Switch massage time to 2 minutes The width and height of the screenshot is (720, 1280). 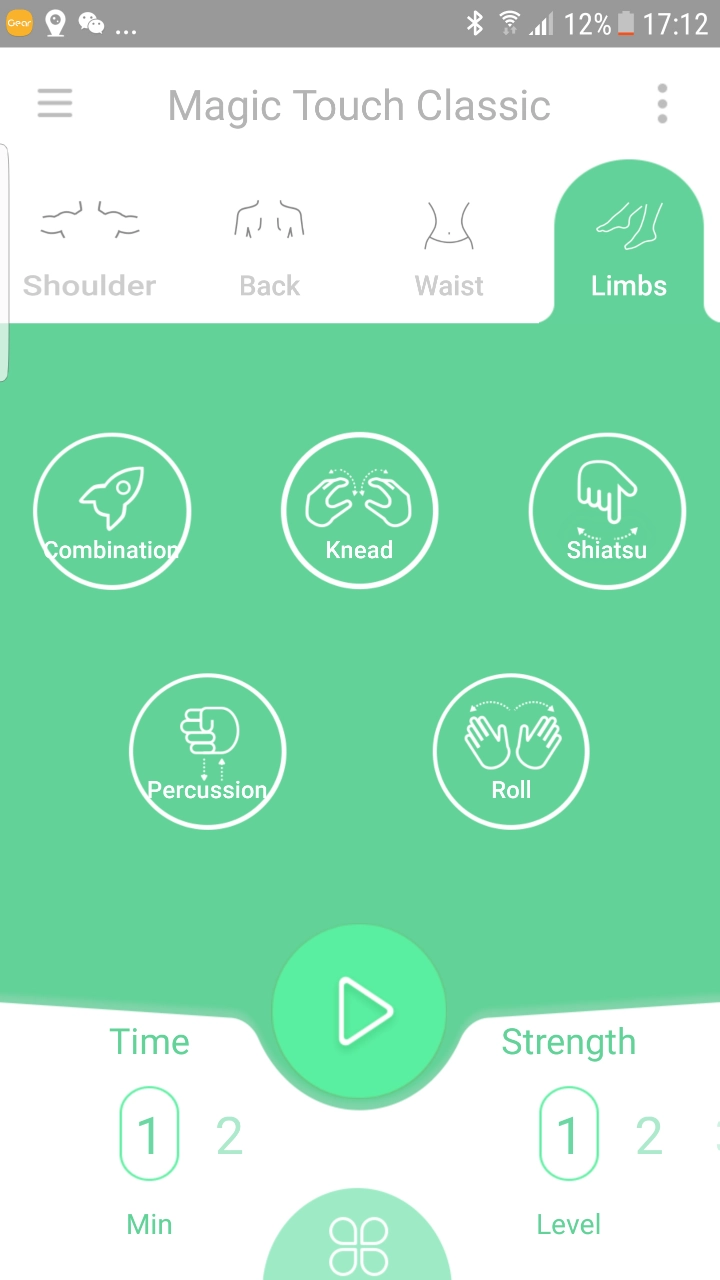[229, 1135]
